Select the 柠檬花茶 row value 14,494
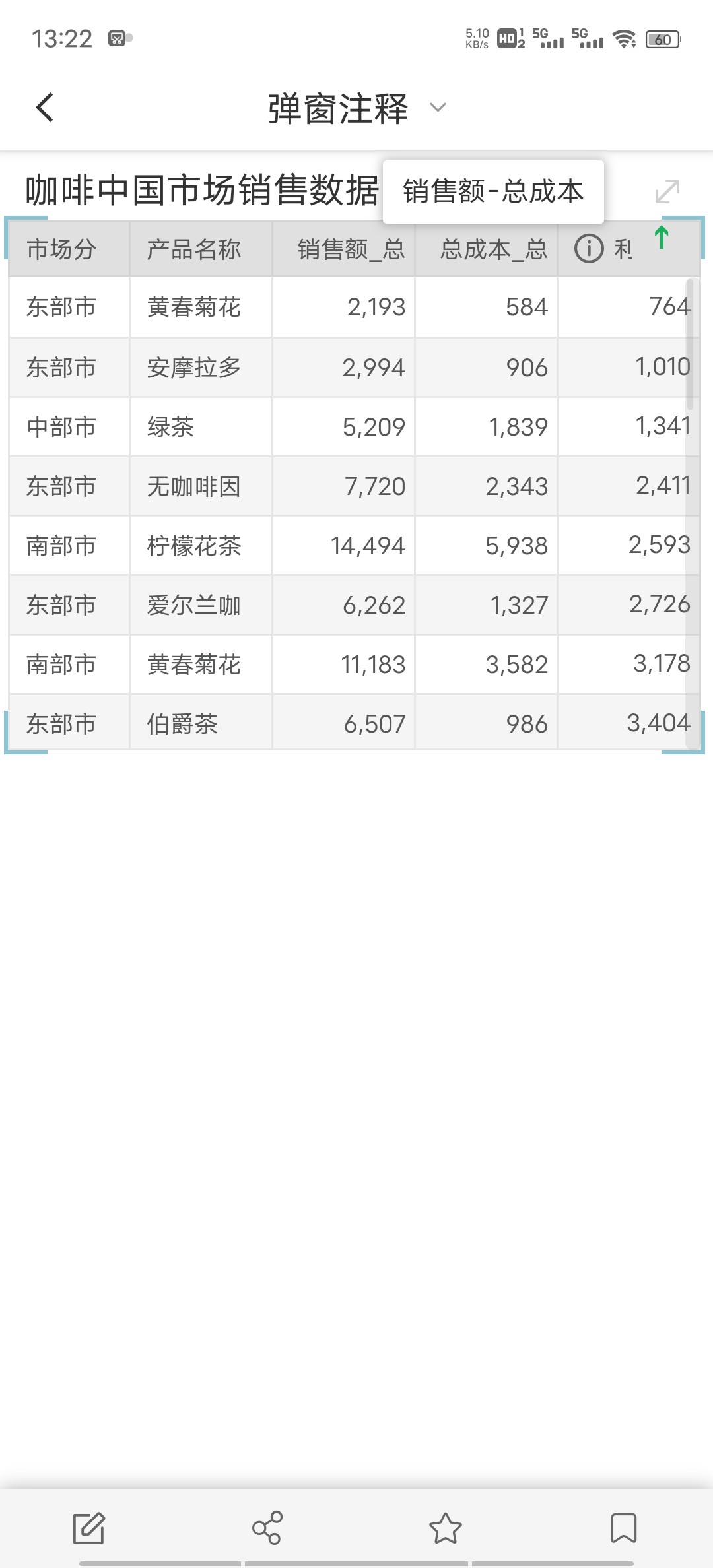This screenshot has width=713, height=1568. pyautogui.click(x=368, y=545)
